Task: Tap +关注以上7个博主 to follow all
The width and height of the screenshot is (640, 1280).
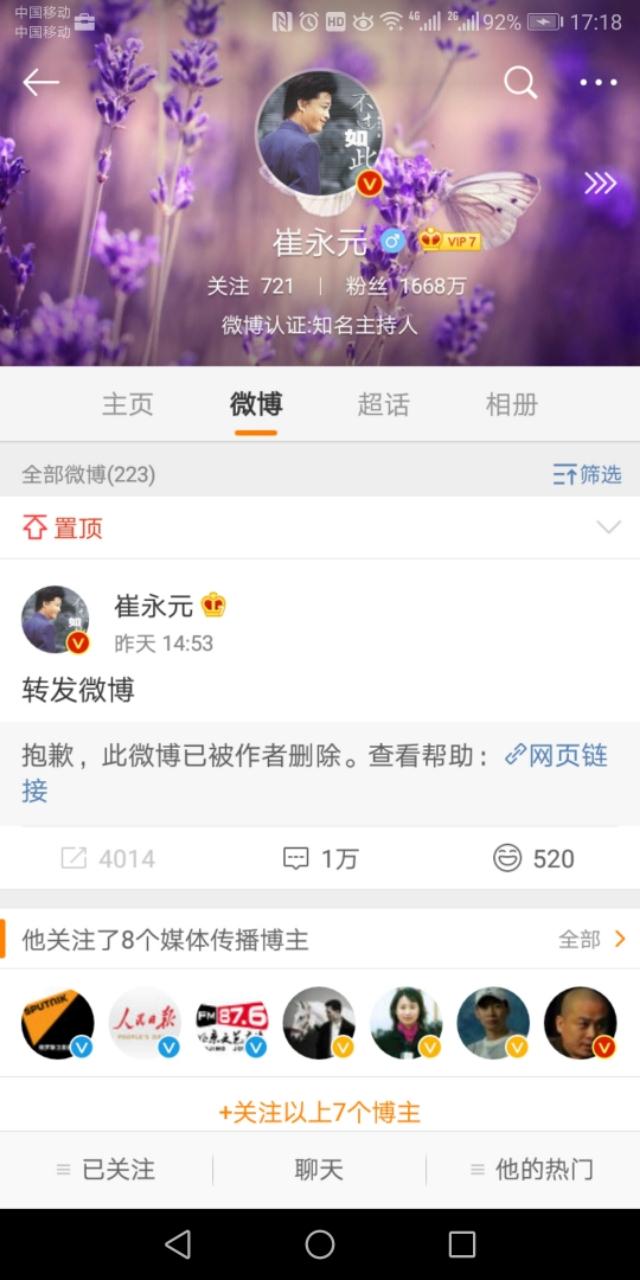Action: (x=320, y=1112)
